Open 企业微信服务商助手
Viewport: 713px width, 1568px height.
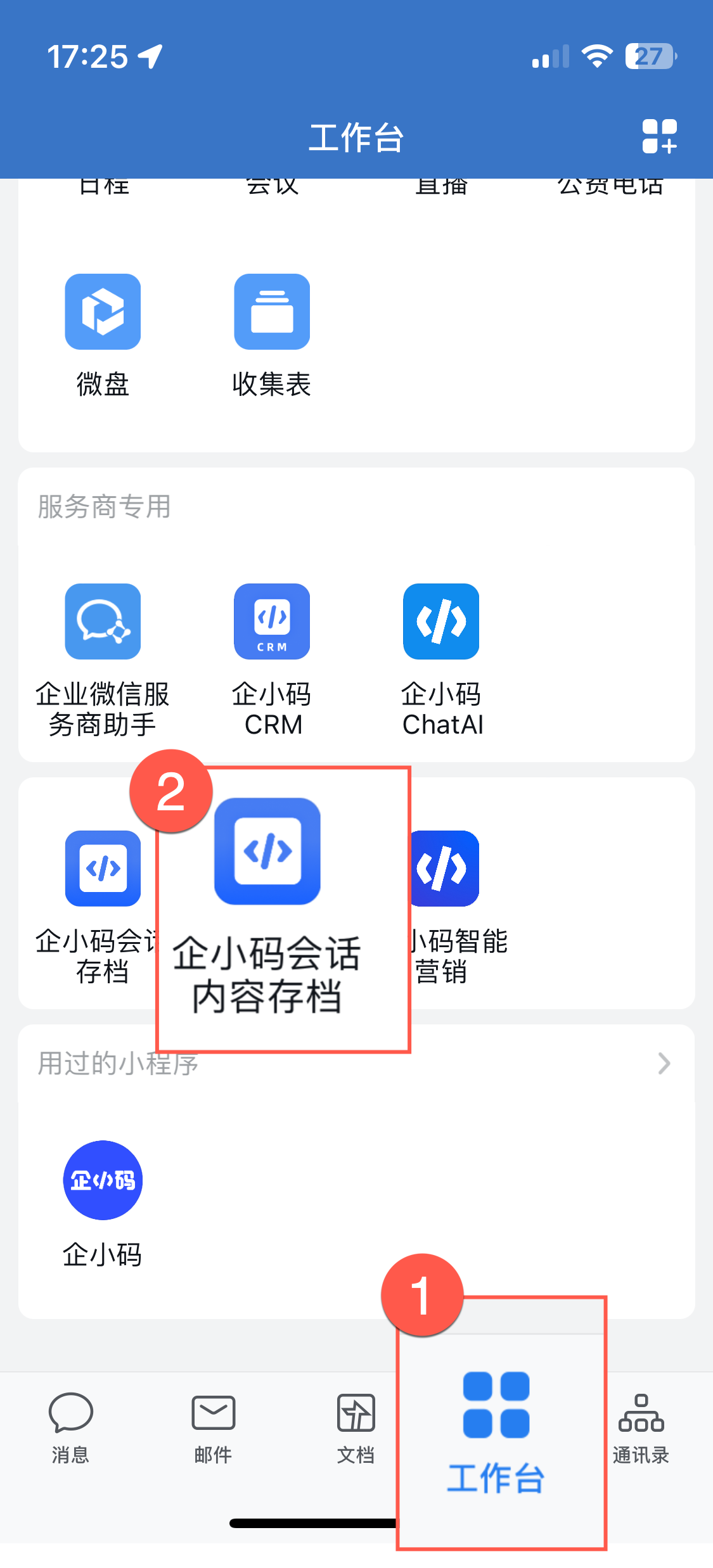pos(103,621)
